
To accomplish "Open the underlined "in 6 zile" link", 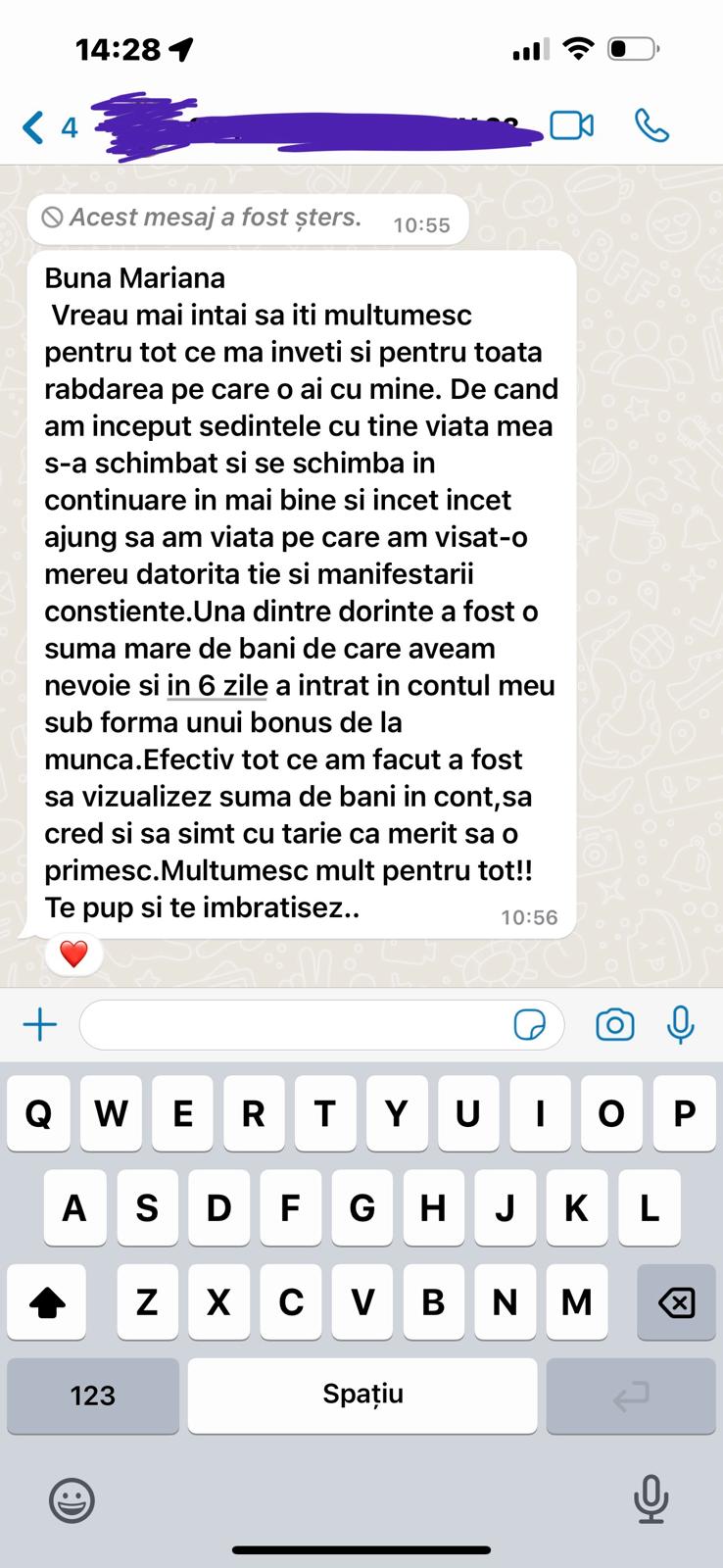I will 217,685.
